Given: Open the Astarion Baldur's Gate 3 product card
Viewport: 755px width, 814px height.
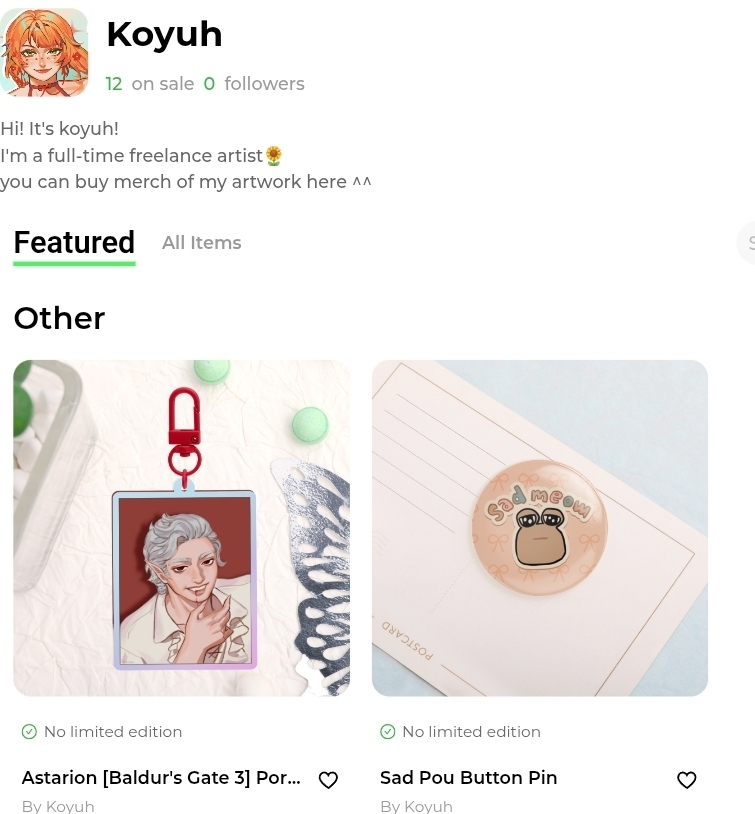Looking at the screenshot, I should [x=181, y=528].
